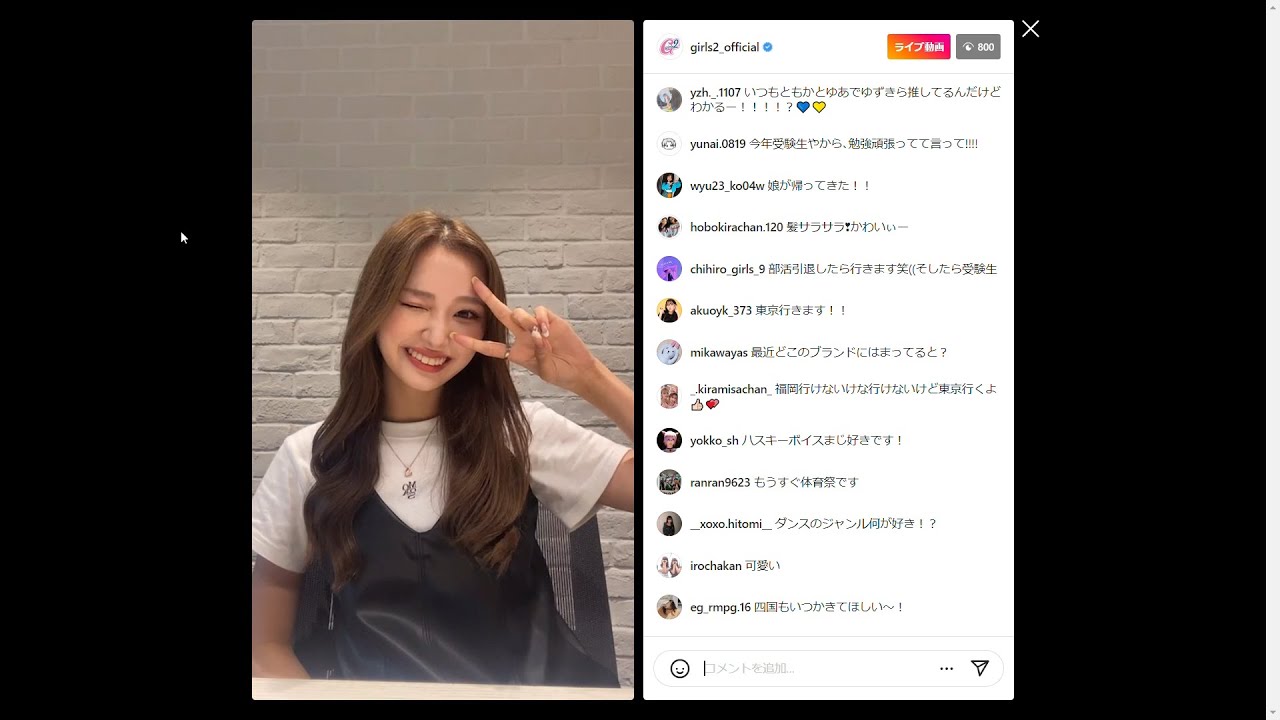Image resolution: width=1280 pixels, height=720 pixels.
Task: Open the three-dot more options menu
Action: click(946, 669)
